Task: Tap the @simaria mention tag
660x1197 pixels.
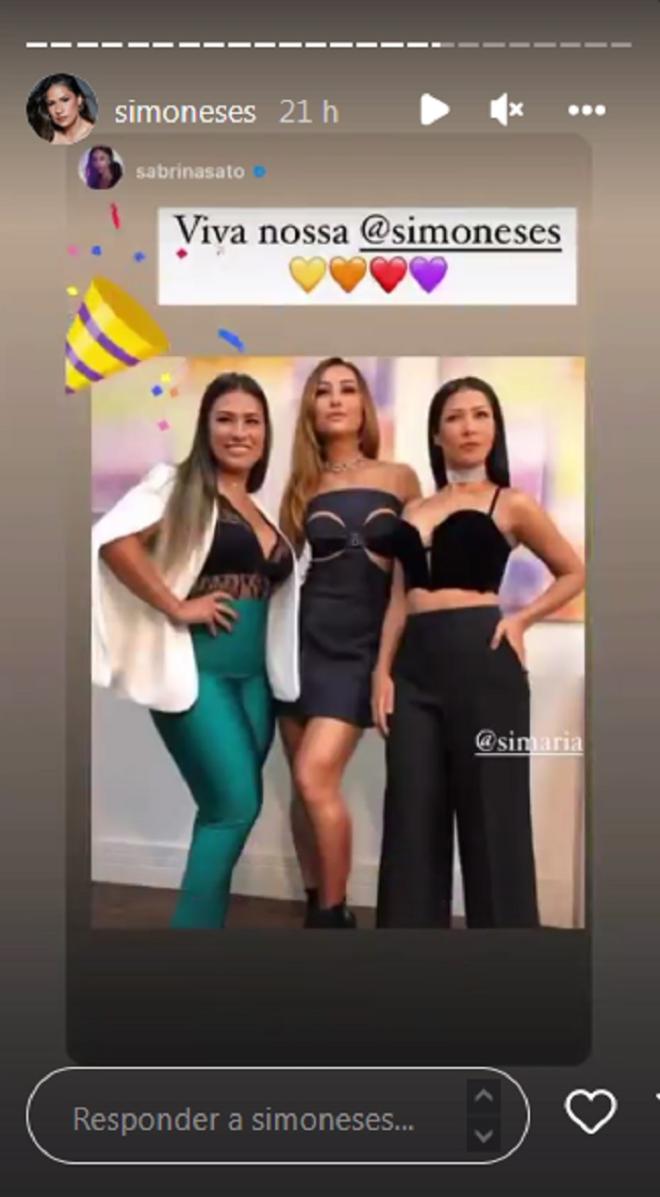Action: [528, 742]
